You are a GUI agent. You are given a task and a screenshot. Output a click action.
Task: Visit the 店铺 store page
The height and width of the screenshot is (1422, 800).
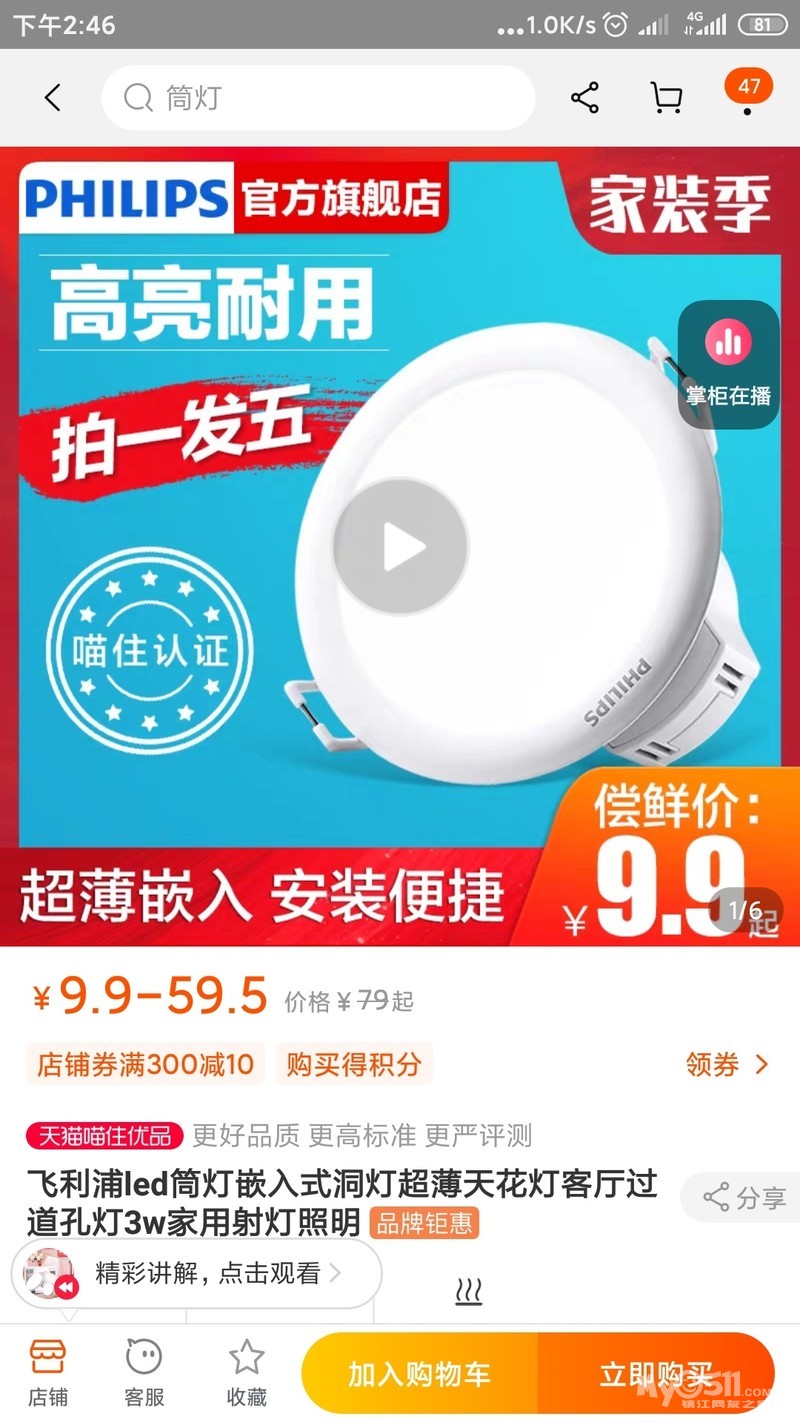tap(47, 1374)
